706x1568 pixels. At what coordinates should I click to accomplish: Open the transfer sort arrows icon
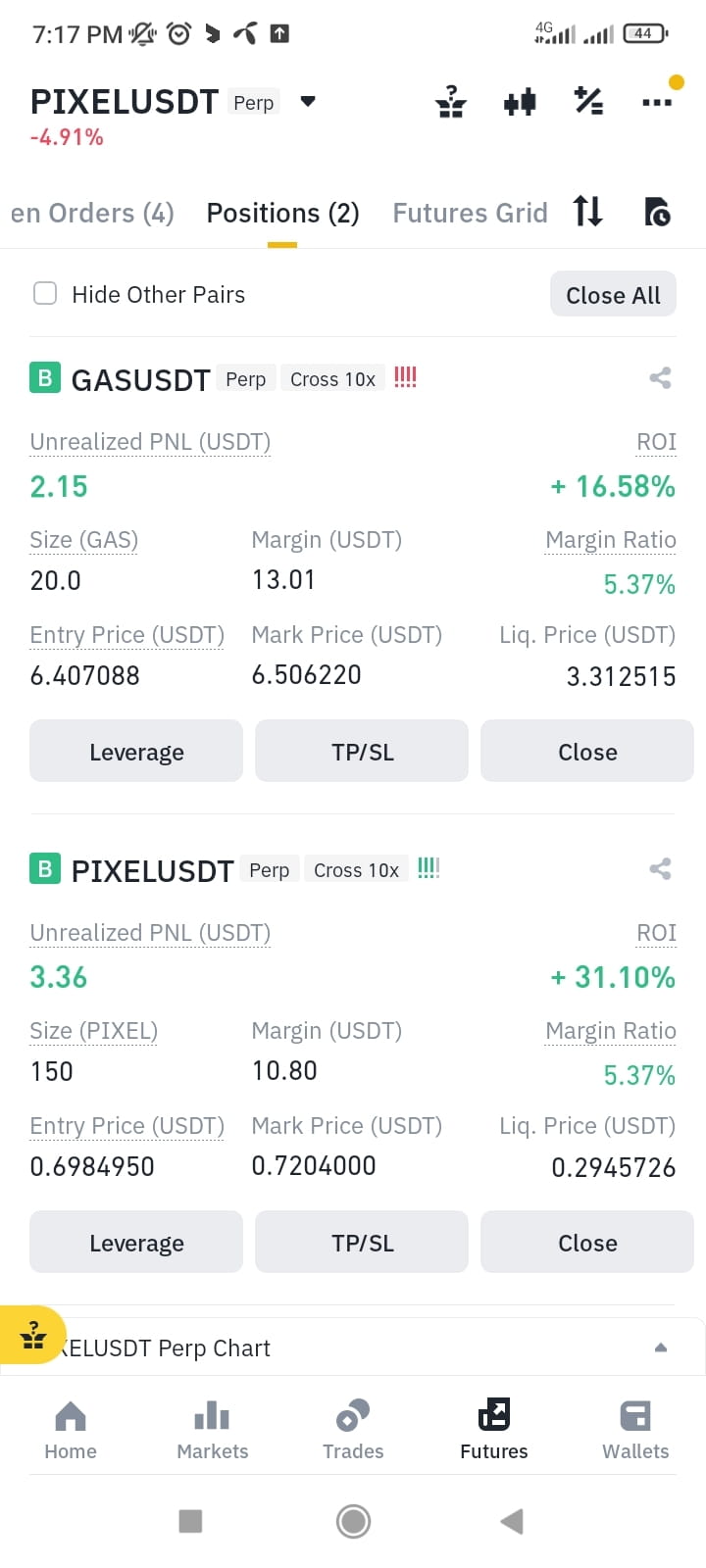point(587,212)
